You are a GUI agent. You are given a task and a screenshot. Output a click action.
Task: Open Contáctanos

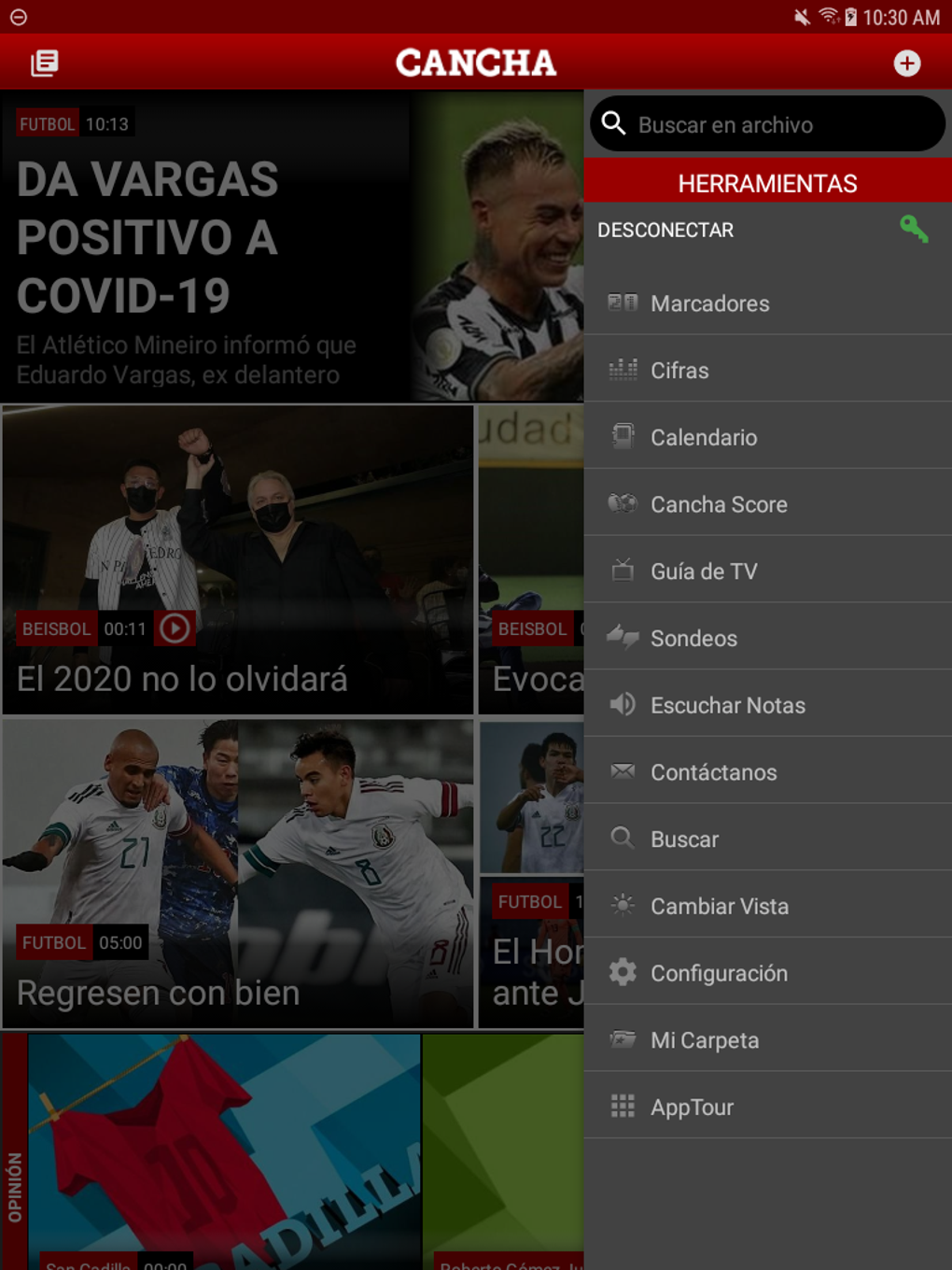713,772
